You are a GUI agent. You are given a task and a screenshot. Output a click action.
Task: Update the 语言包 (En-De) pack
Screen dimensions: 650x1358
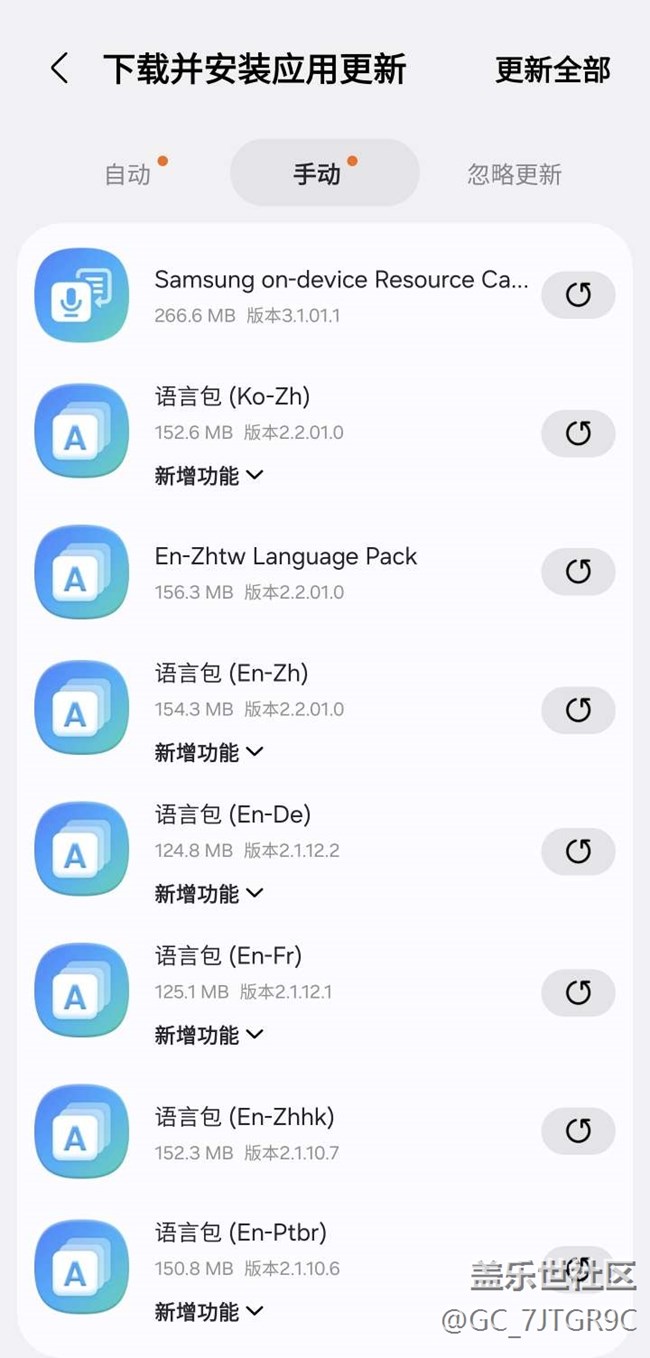tap(578, 850)
